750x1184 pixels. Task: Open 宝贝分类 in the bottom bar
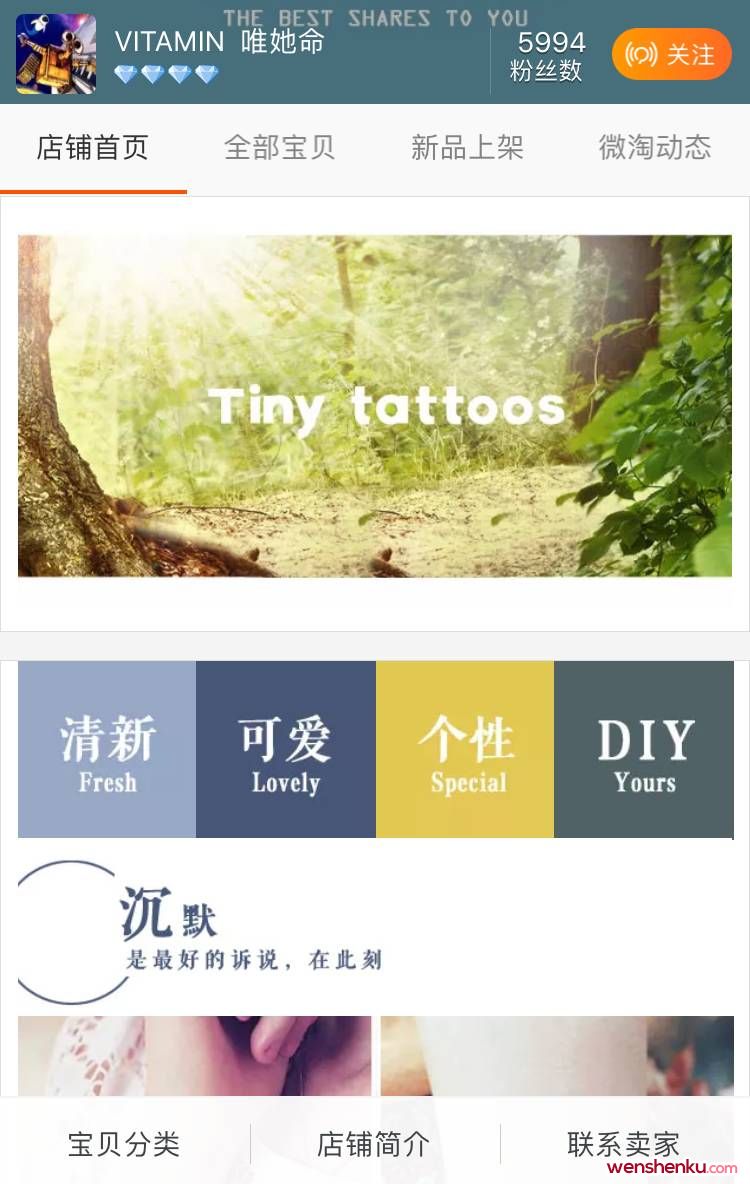pos(124,1144)
